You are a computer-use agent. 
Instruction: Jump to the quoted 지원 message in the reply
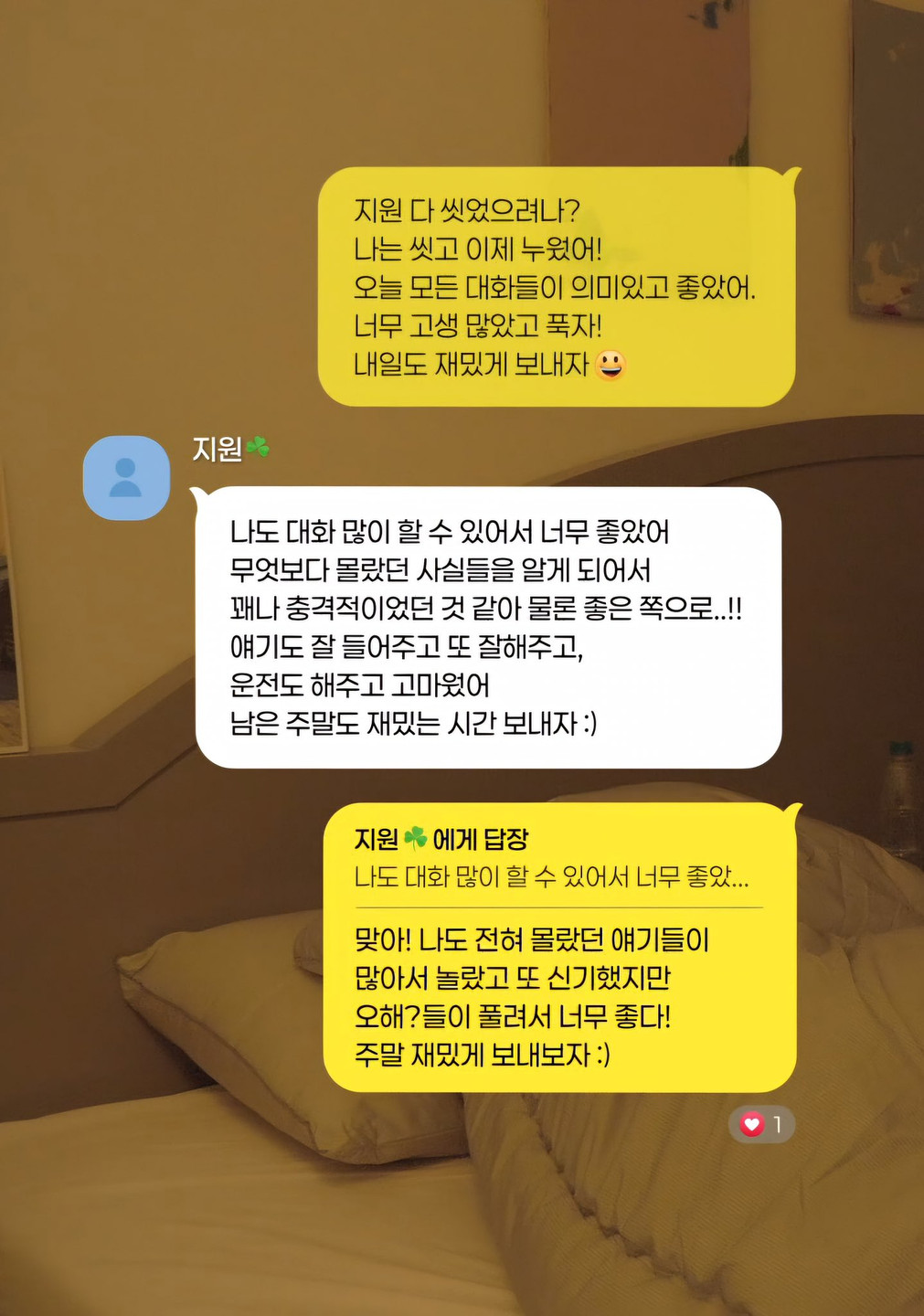point(551,861)
